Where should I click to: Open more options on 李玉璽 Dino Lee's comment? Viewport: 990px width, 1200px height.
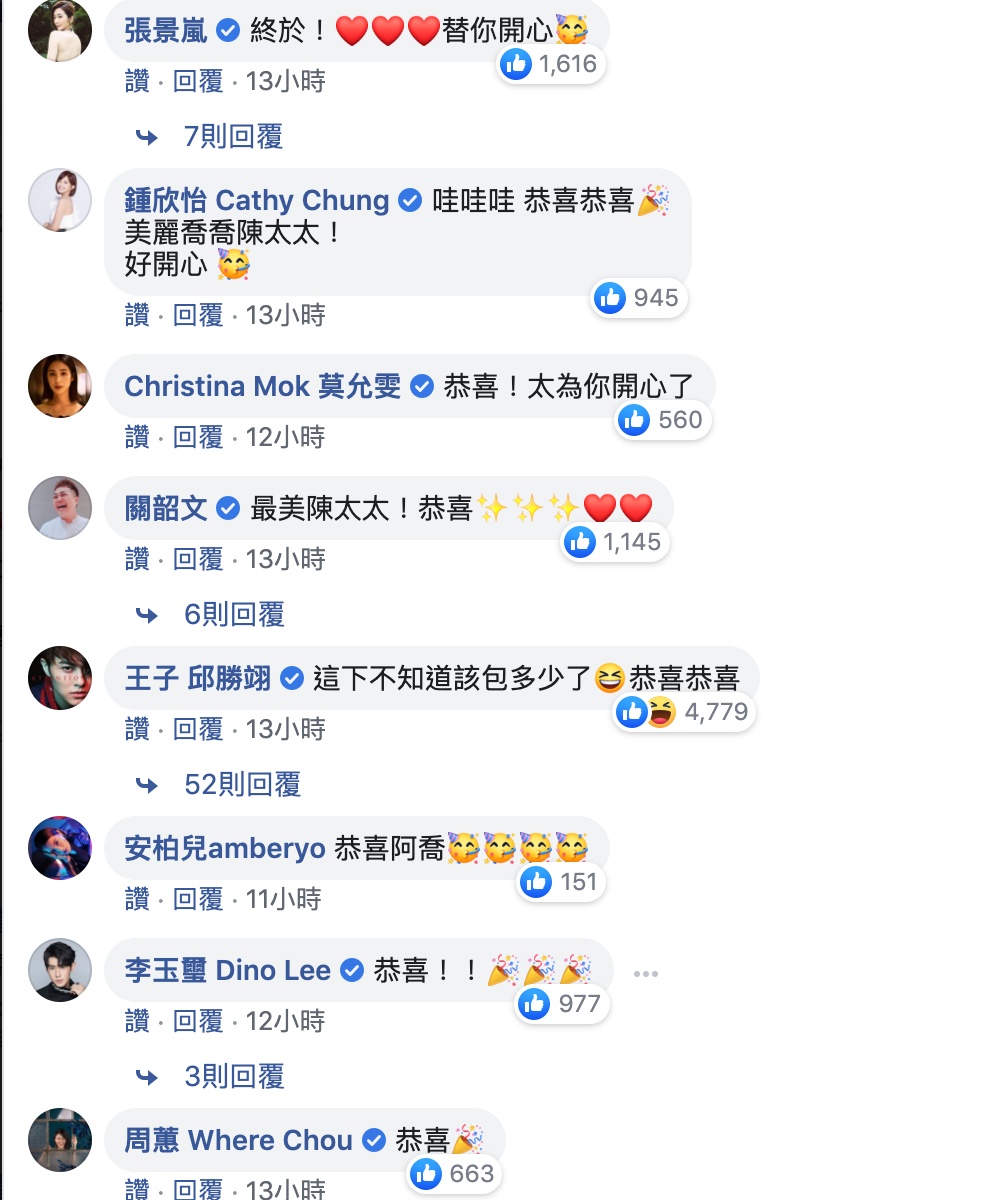pyautogui.click(x=646, y=974)
